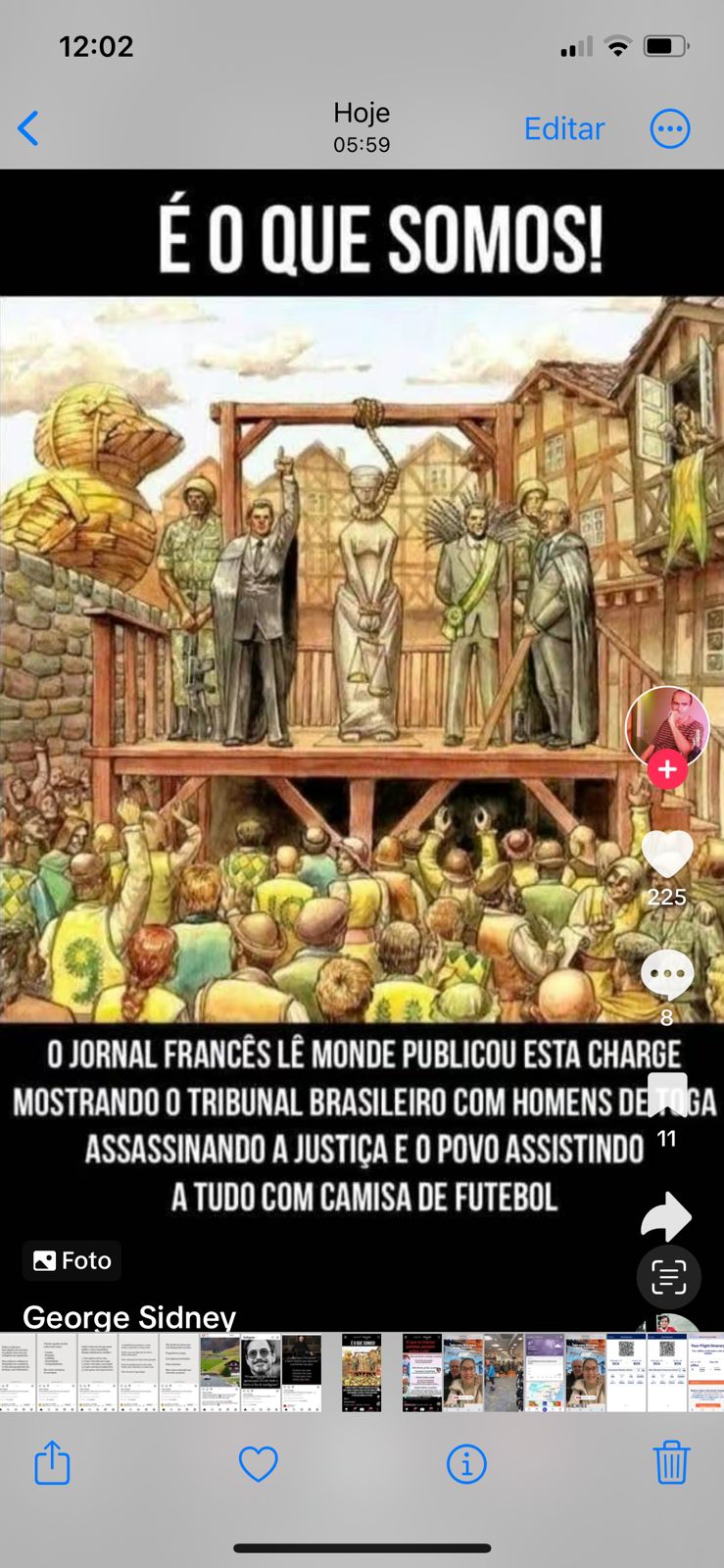The image size is (724, 1568).
Task: Go back to the photo library
Action: pyautogui.click(x=28, y=128)
